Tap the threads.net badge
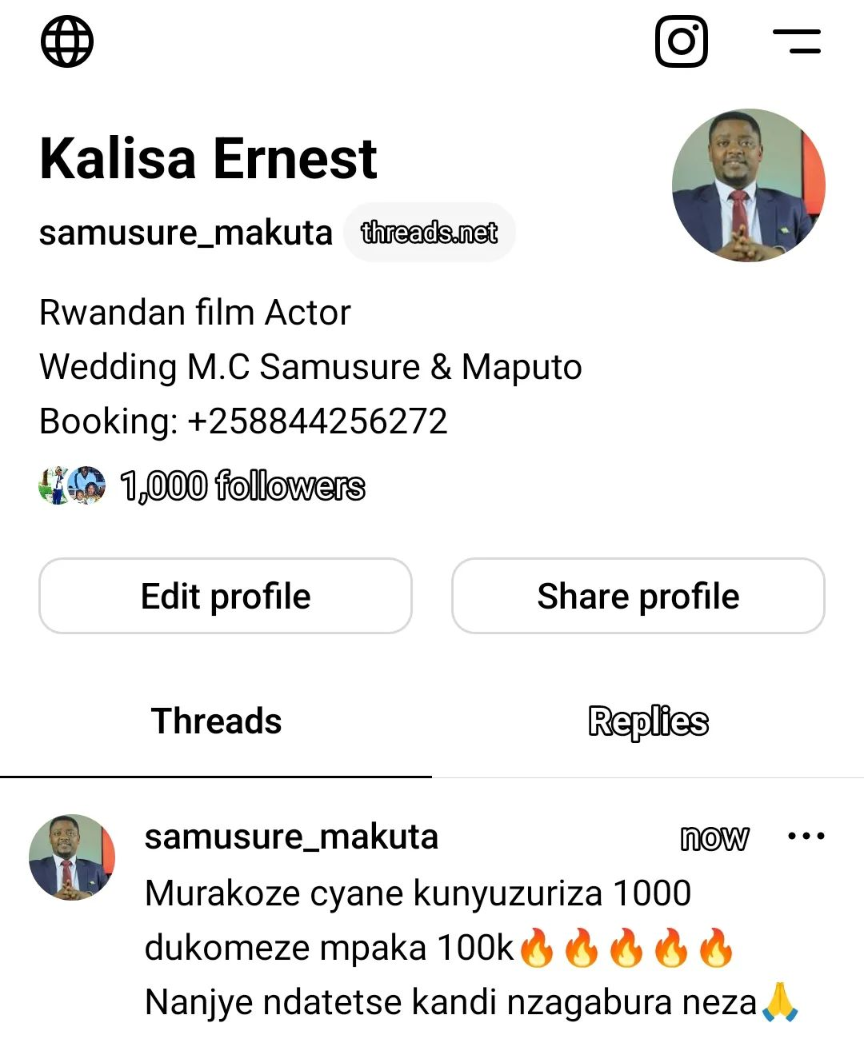Image resolution: width=864 pixels, height=1054 pixels. (x=429, y=233)
